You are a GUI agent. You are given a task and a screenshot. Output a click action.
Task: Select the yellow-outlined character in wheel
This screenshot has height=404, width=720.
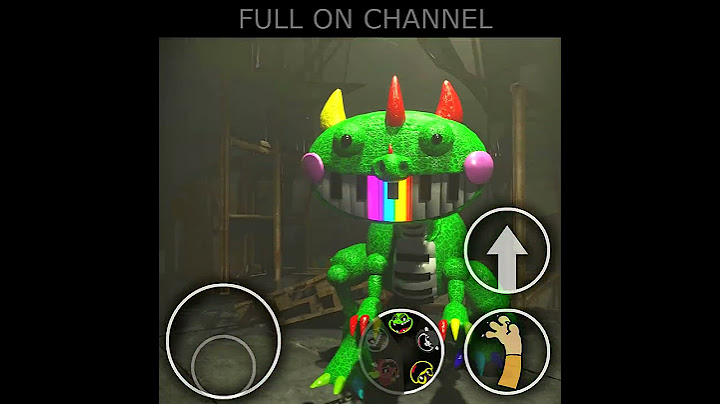[x=421, y=373]
